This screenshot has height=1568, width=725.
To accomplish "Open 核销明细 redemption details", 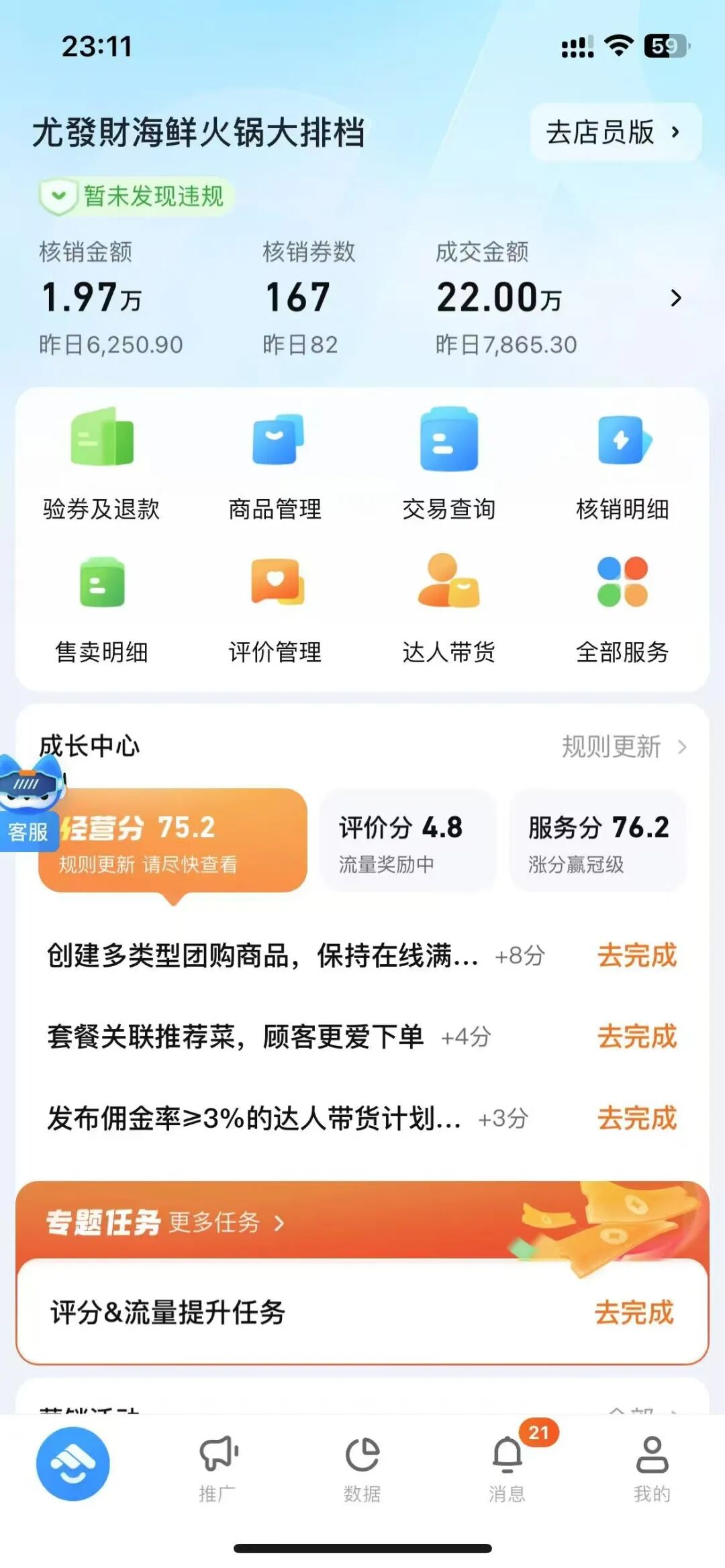I will coord(622,464).
